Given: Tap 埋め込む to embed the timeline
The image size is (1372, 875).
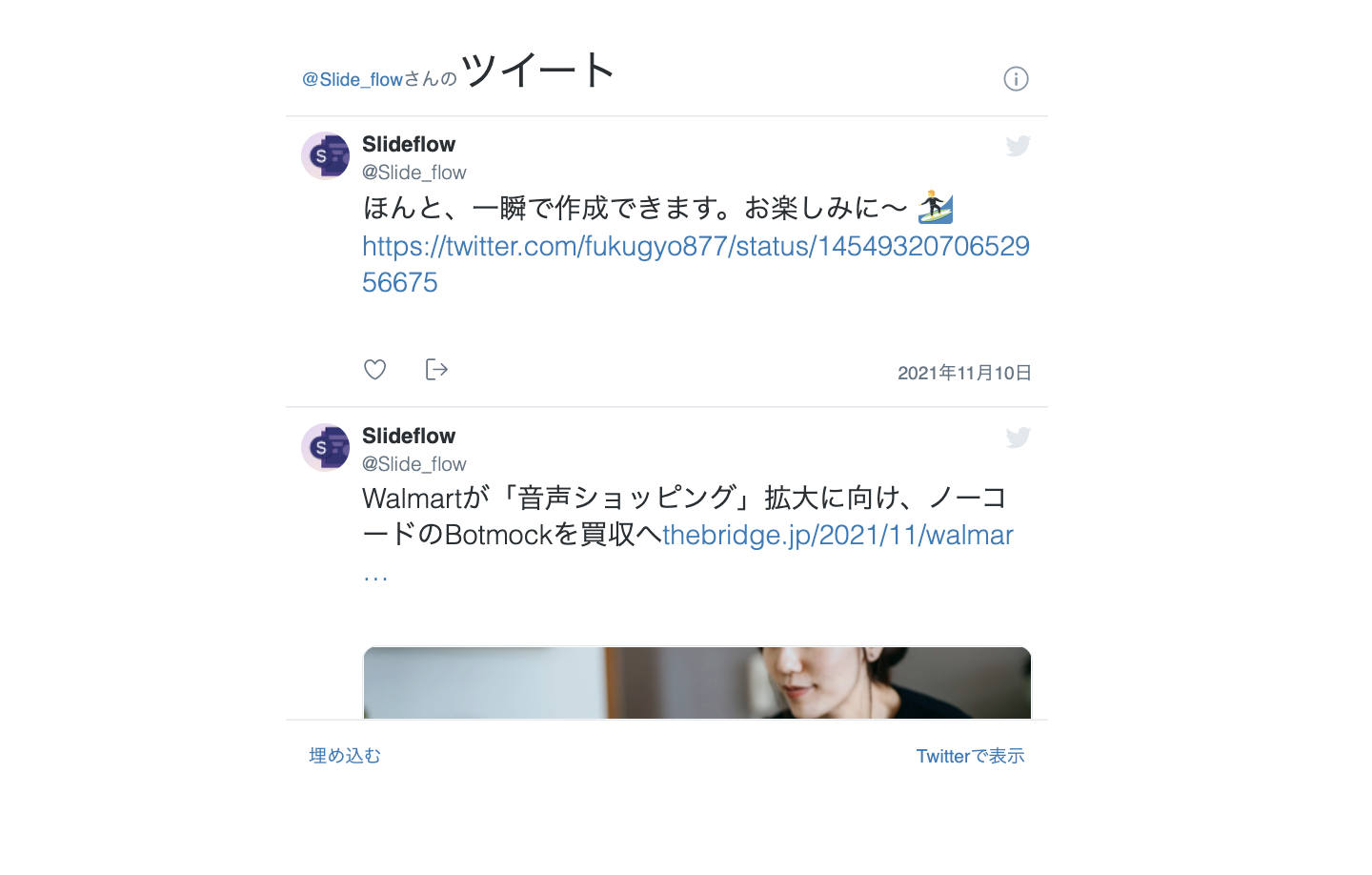Looking at the screenshot, I should pyautogui.click(x=345, y=756).
